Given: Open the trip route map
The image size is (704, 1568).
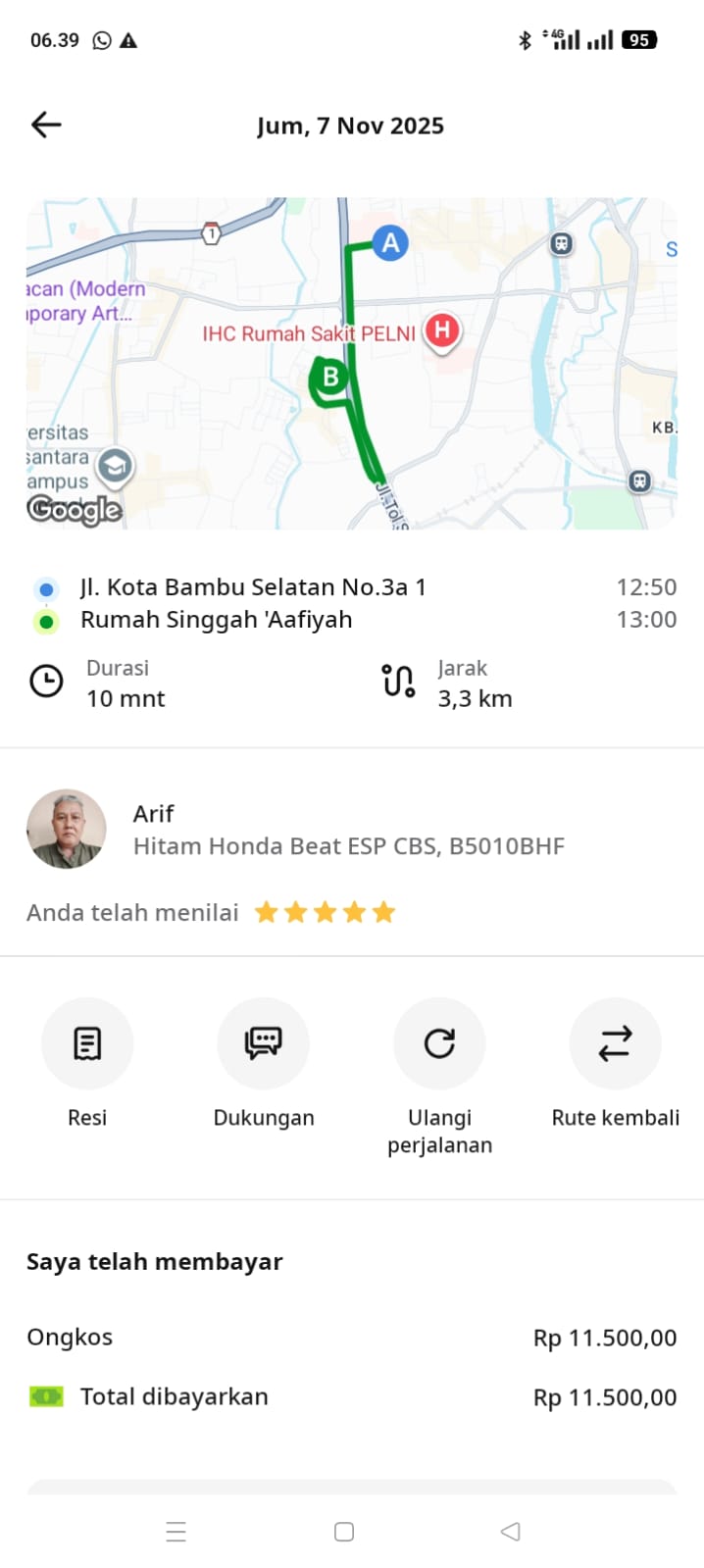Looking at the screenshot, I should 351,363.
